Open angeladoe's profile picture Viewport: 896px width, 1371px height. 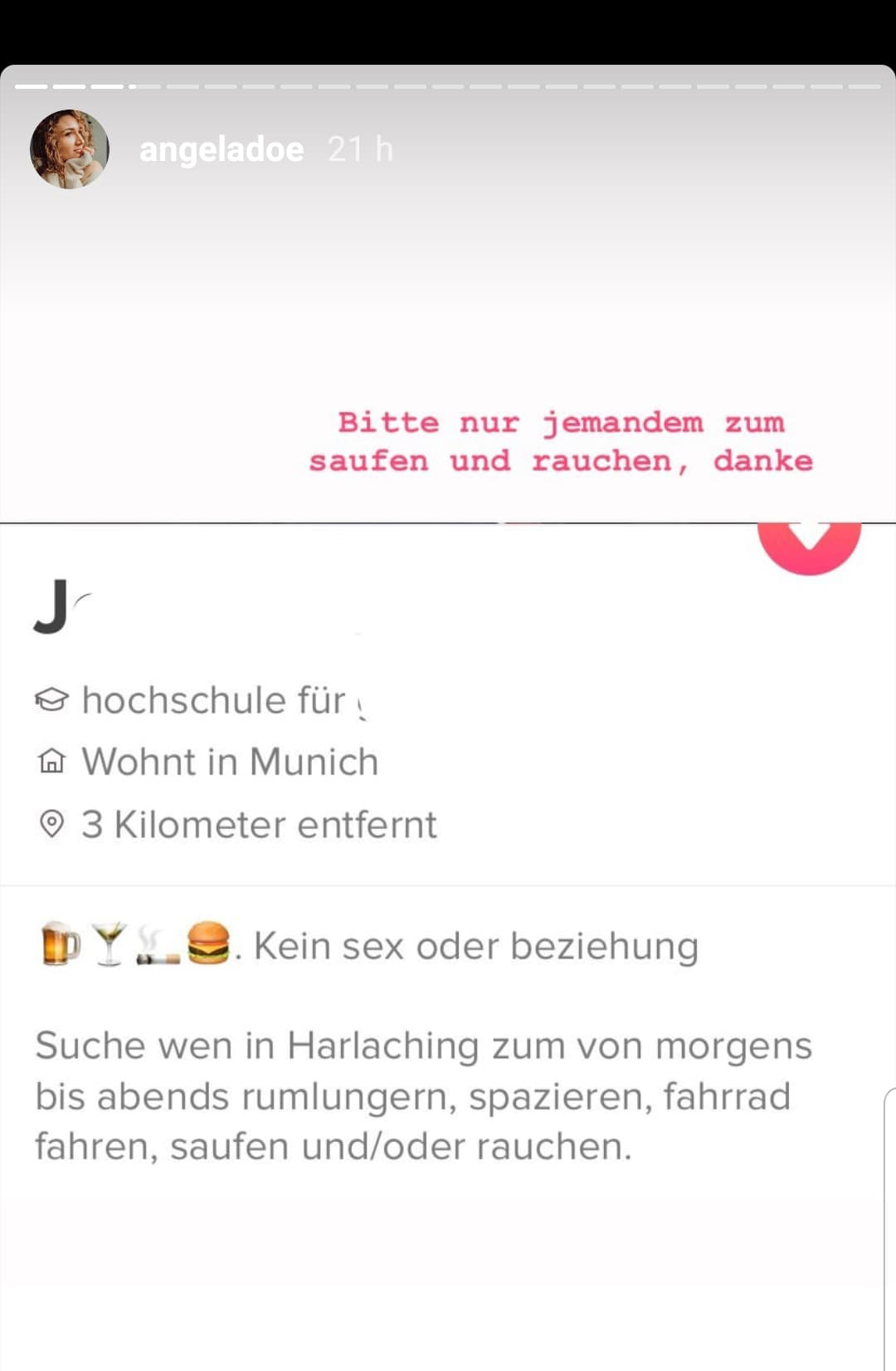70,149
